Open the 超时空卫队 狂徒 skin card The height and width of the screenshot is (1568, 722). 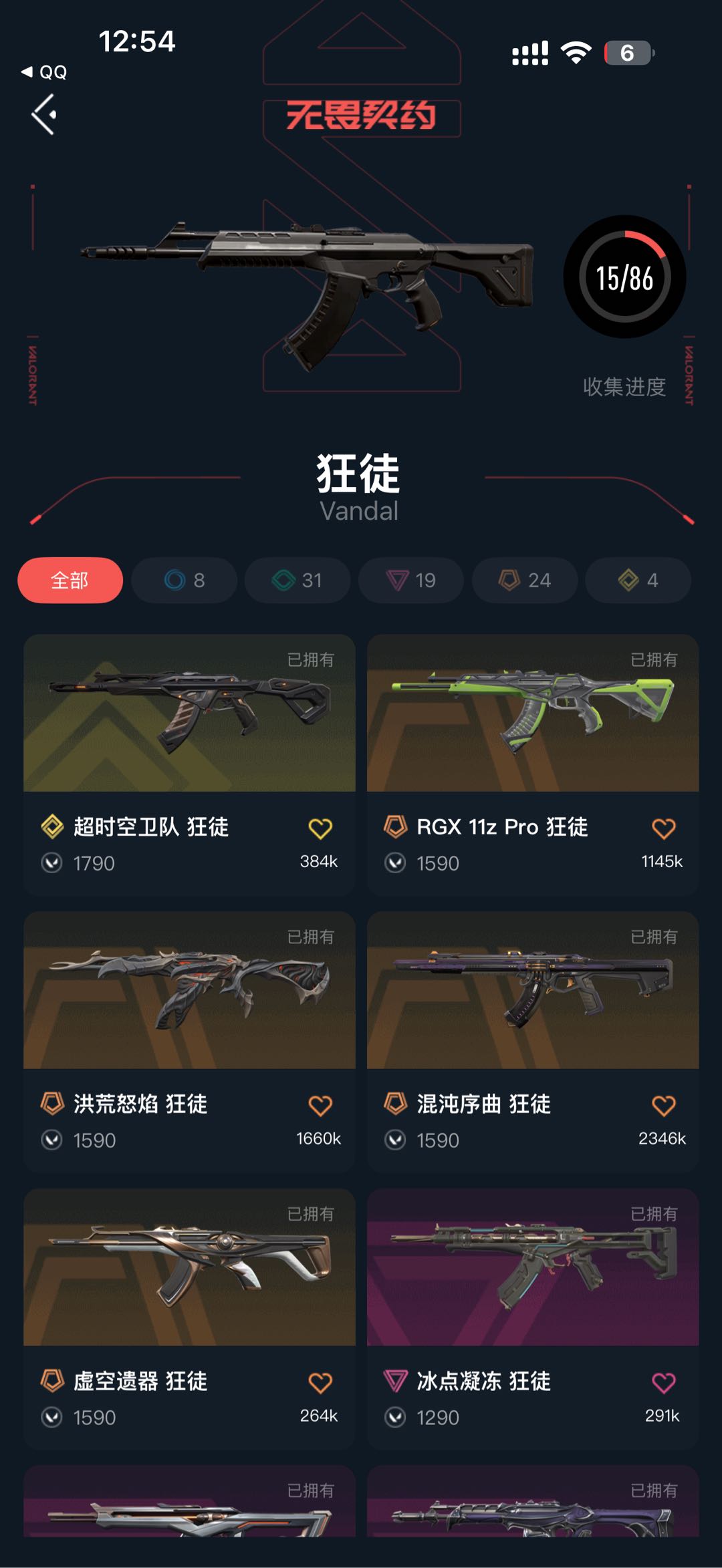pyautogui.click(x=189, y=764)
